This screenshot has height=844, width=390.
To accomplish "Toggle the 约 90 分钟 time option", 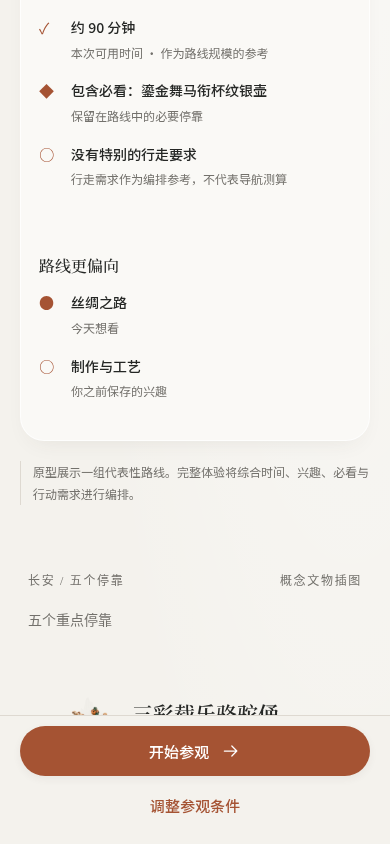I will click(x=195, y=40).
